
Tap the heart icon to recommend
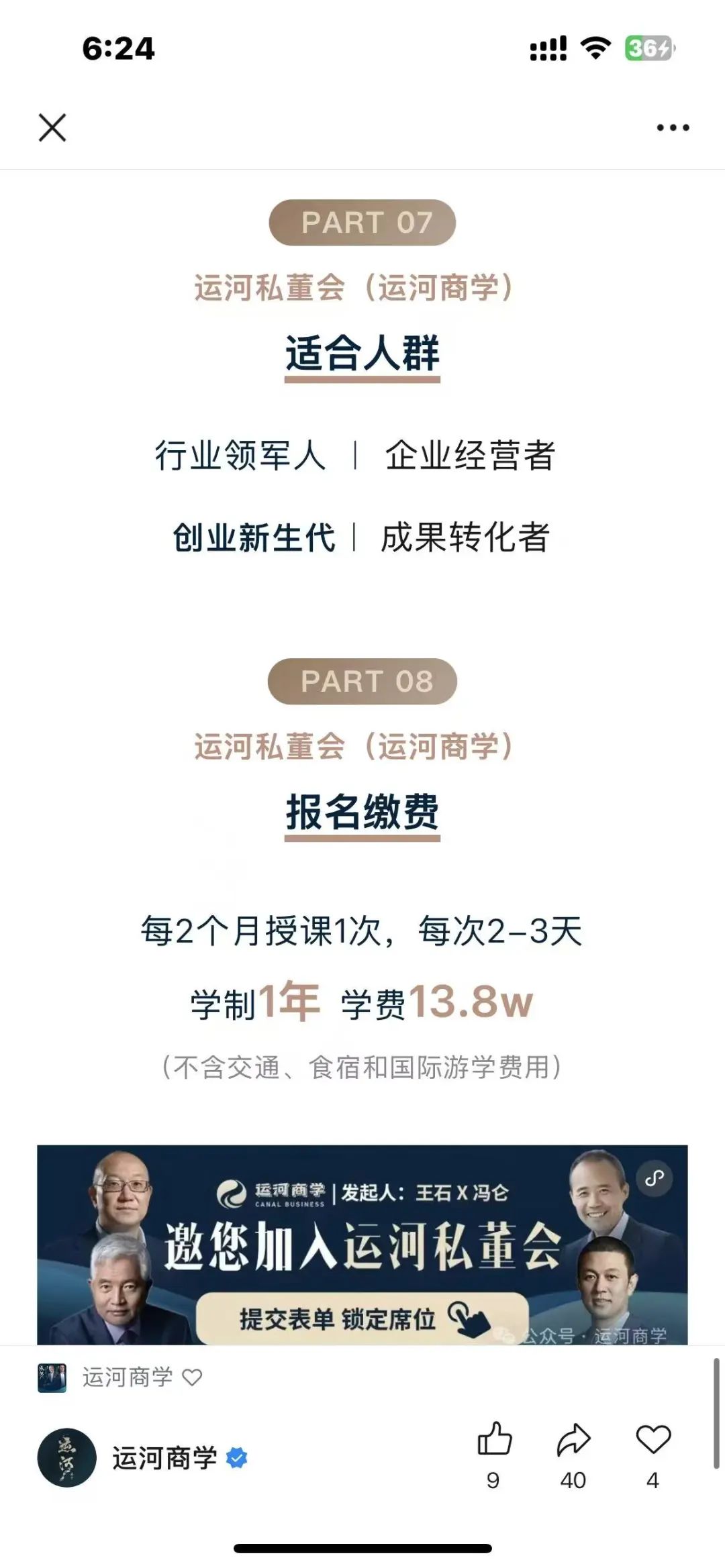coord(652,1440)
